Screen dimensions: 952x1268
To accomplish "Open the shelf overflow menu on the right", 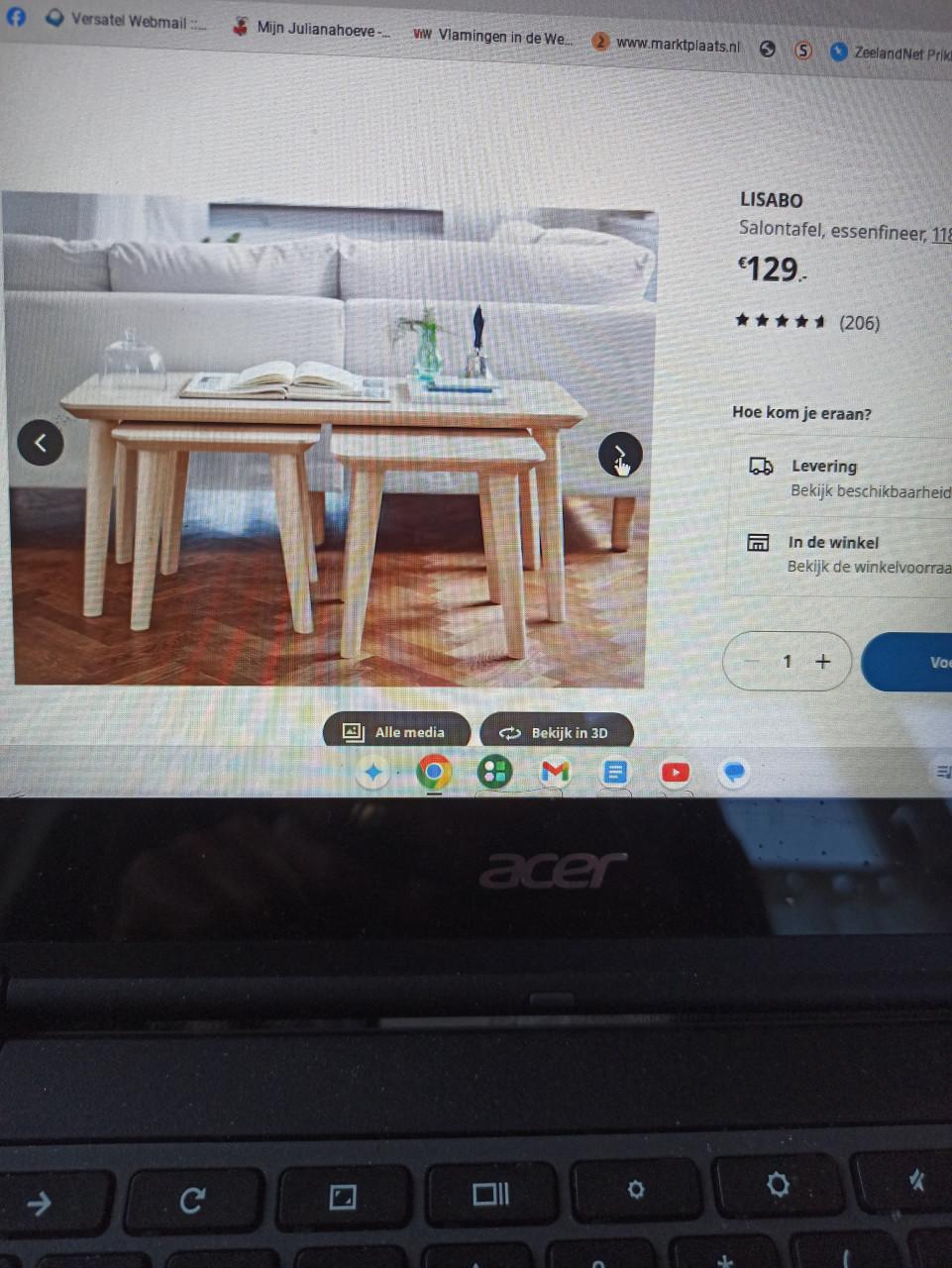I will 941,772.
